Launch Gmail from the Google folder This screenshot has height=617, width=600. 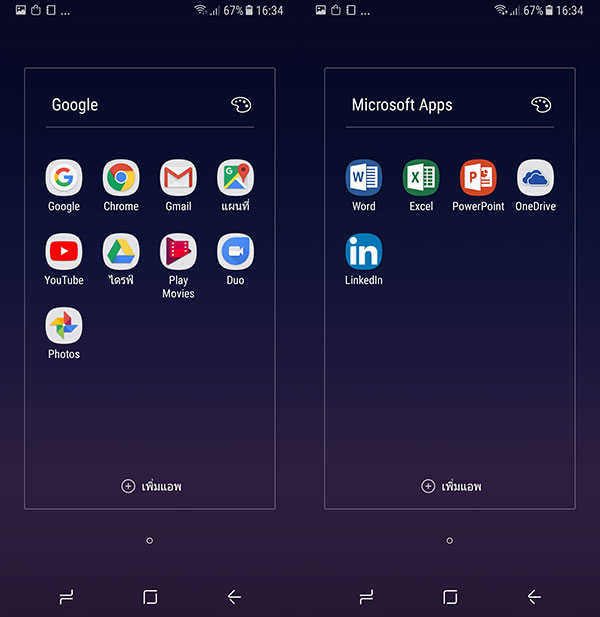178,179
